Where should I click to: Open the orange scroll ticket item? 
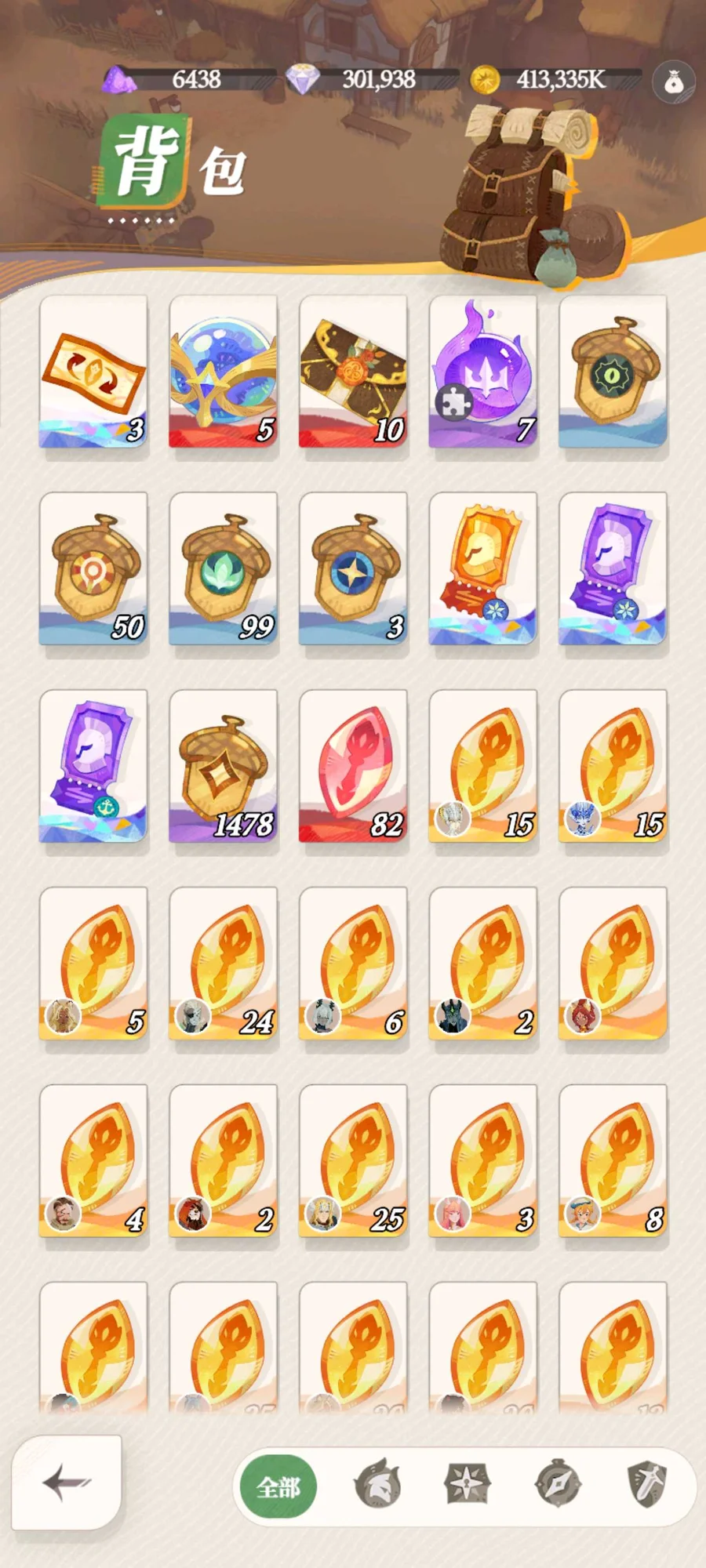pos(483,569)
